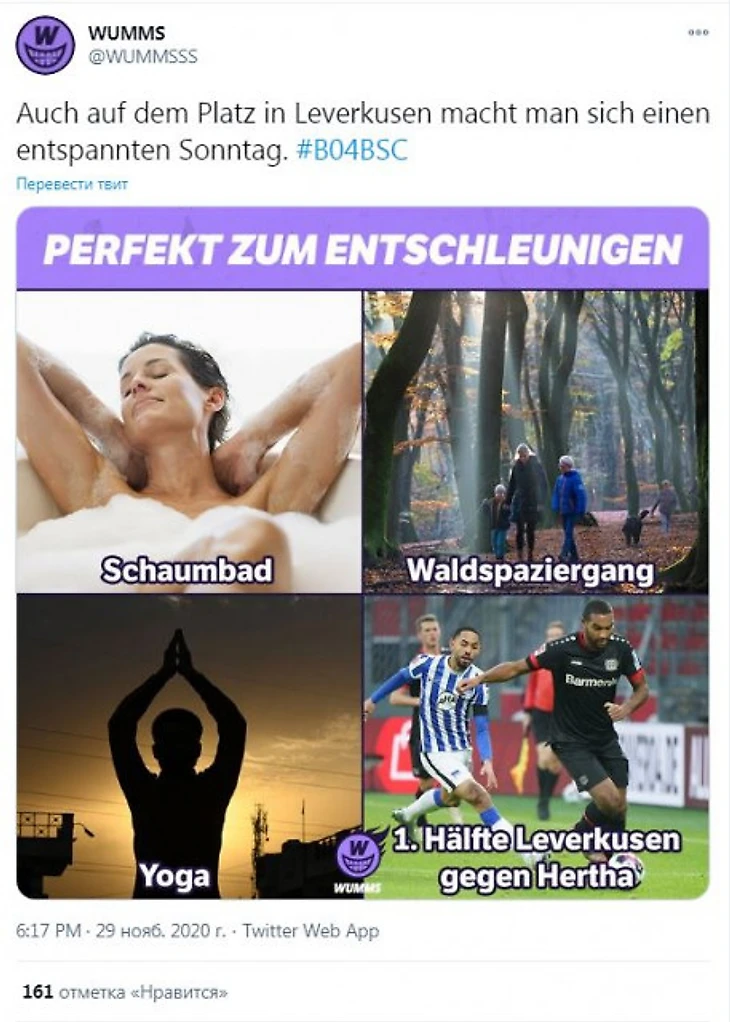Image resolution: width=730 pixels, height=1022 pixels.
Task: Open the @WUMMSSS handle link
Action: point(142,57)
